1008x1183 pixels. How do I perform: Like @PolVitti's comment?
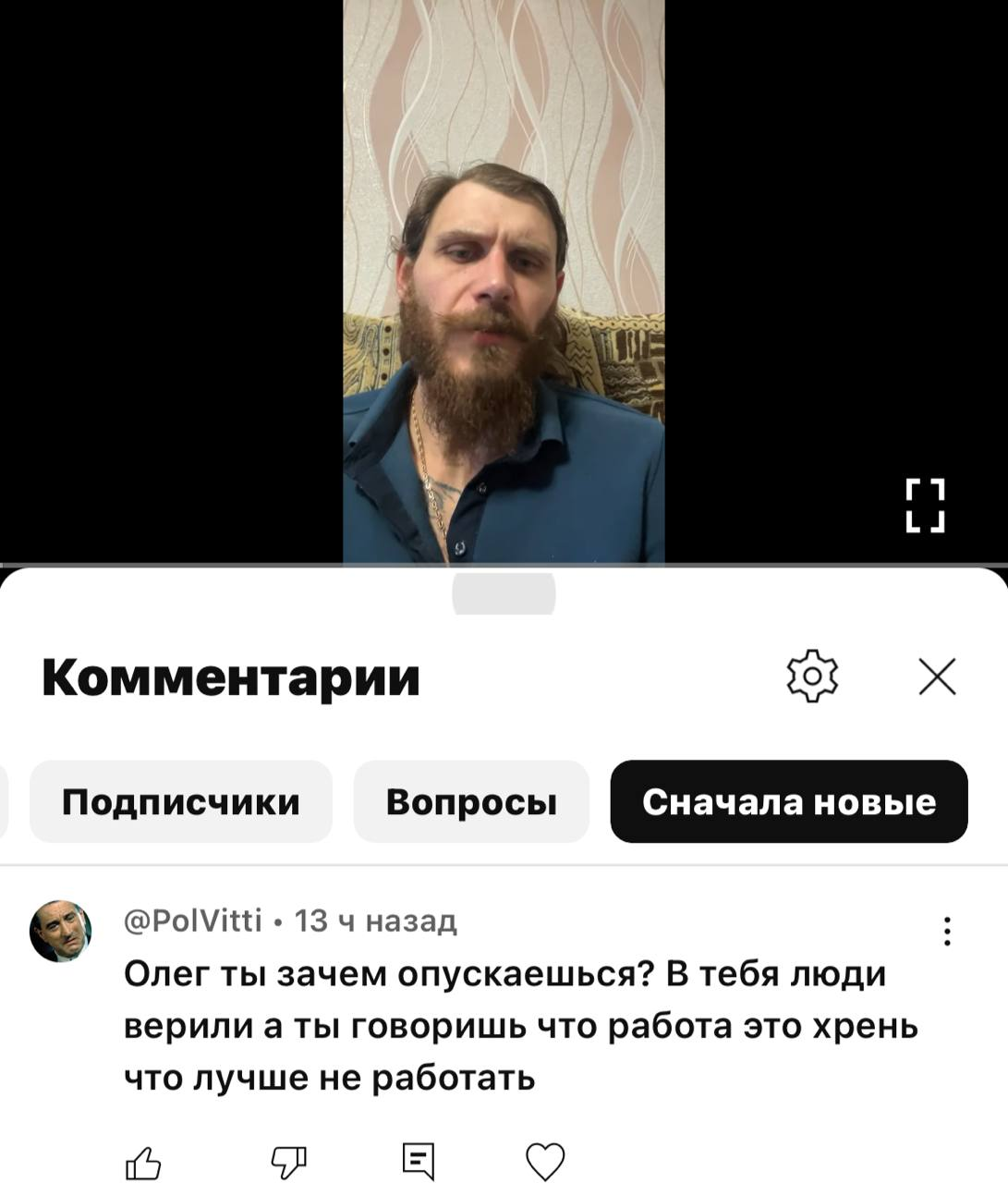(143, 1162)
